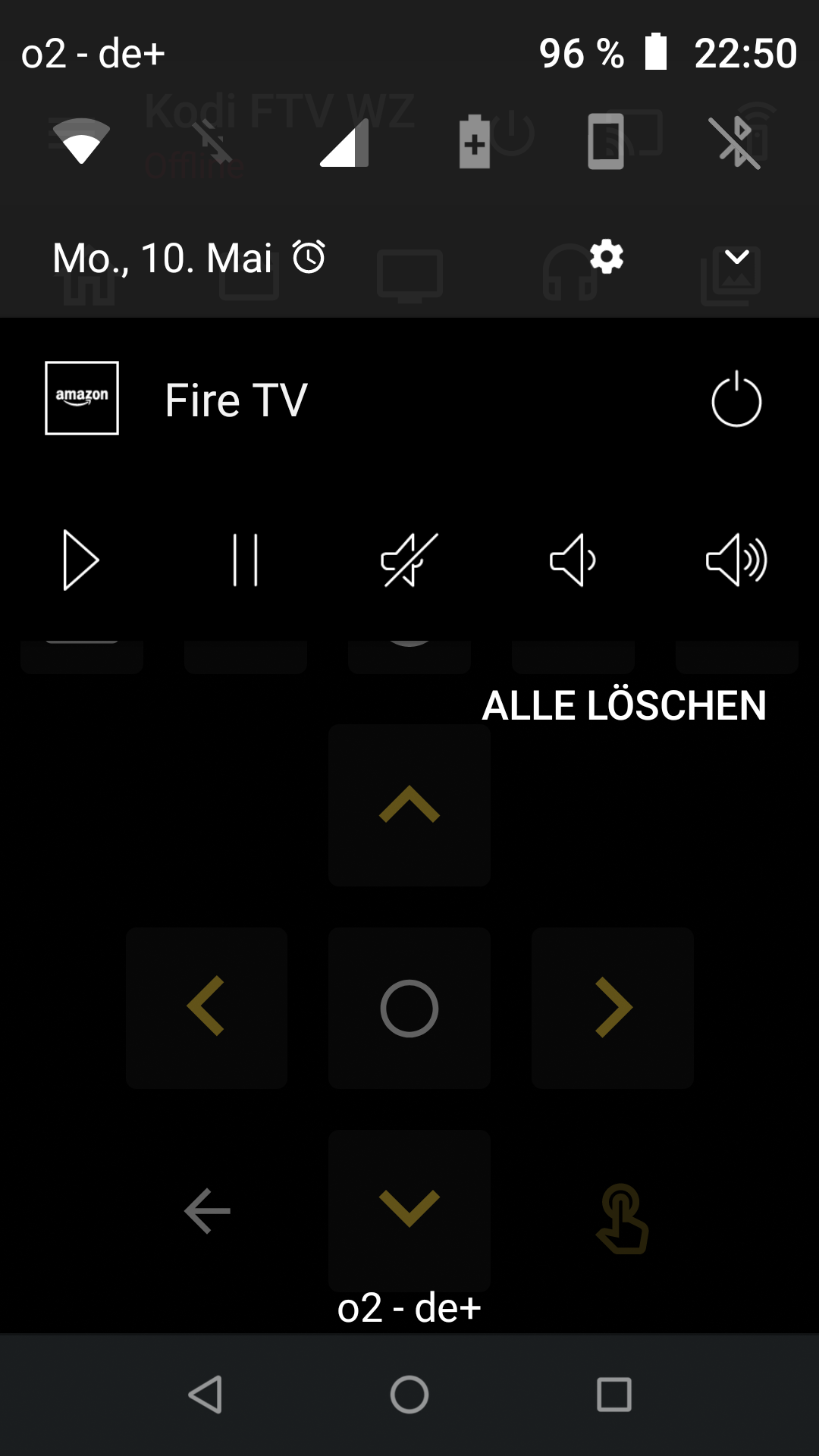The height and width of the screenshot is (1456, 819).
Task: Go to the home screen
Action: tap(409, 1395)
